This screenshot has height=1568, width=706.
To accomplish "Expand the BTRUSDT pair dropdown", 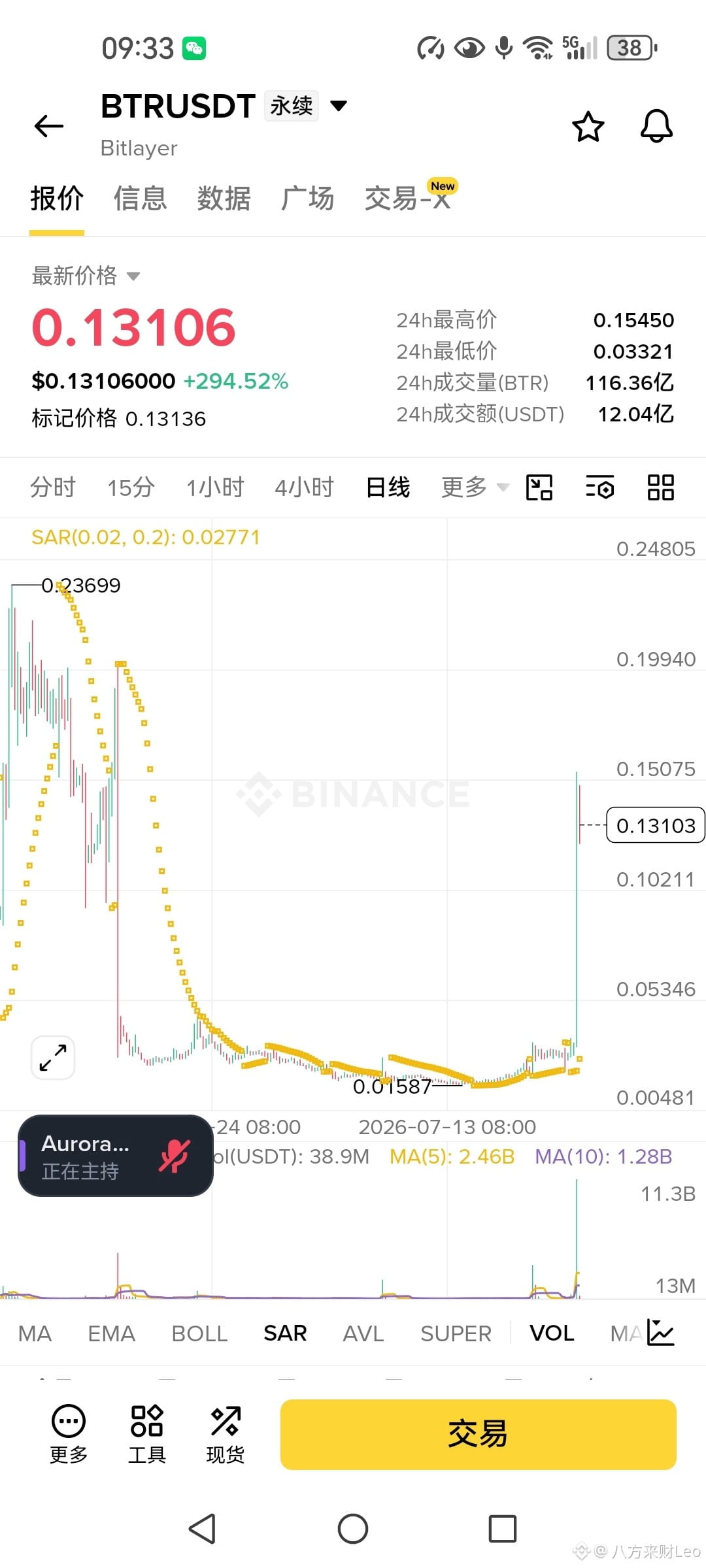I will 339,106.
